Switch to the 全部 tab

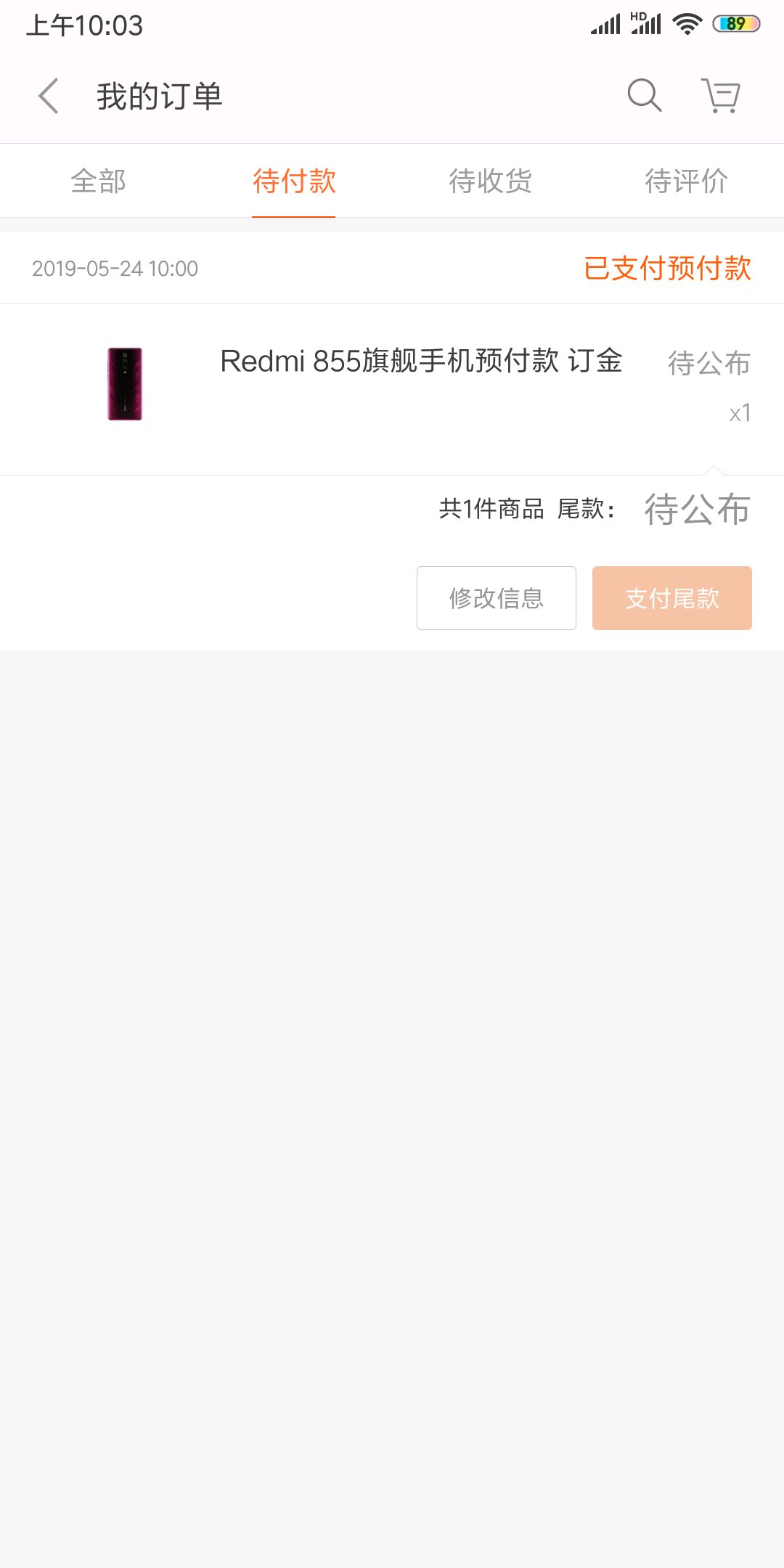coord(98,181)
